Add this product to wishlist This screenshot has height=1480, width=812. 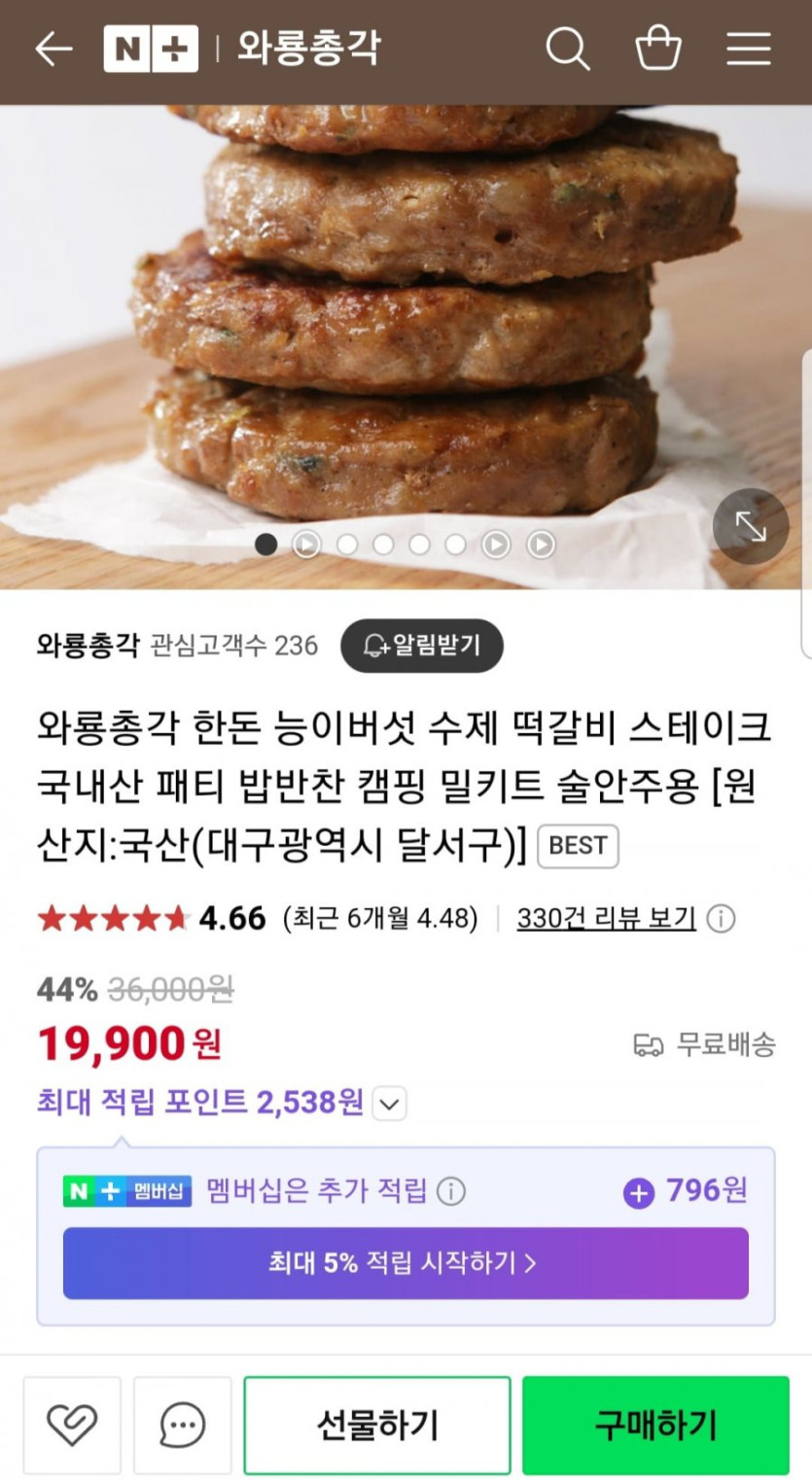pos(72,1426)
